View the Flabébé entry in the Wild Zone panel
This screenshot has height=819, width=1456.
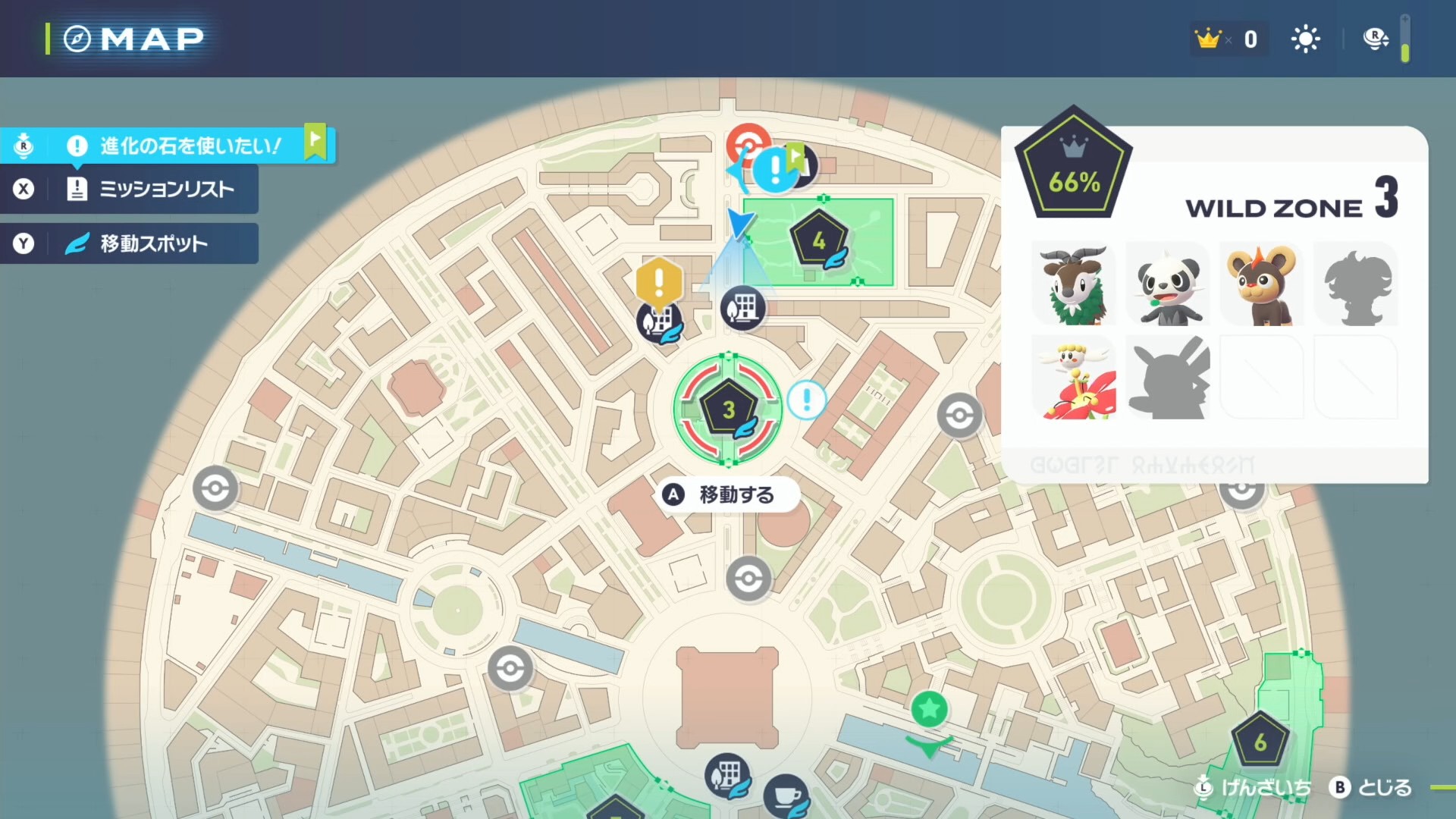[1074, 378]
